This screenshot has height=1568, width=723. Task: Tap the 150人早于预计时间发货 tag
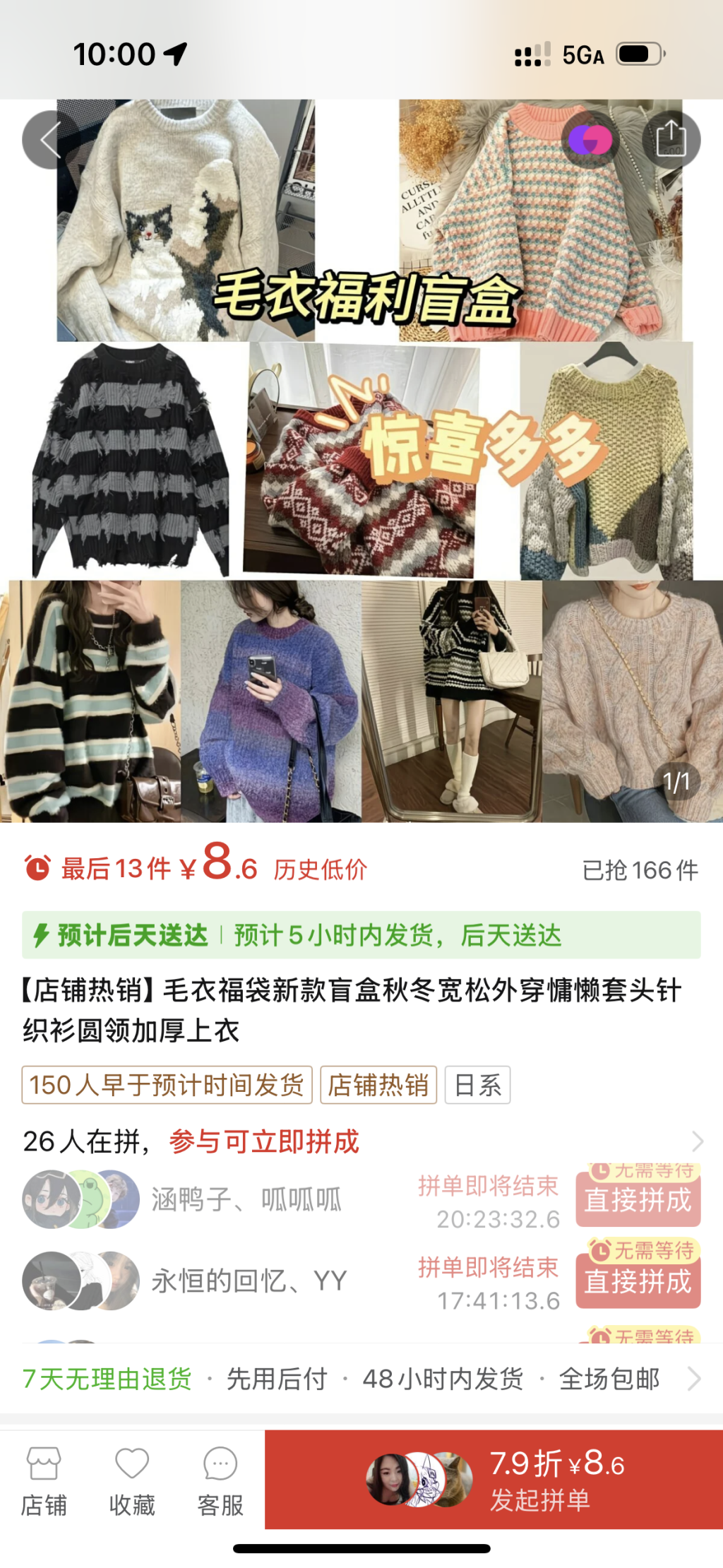[167, 1085]
